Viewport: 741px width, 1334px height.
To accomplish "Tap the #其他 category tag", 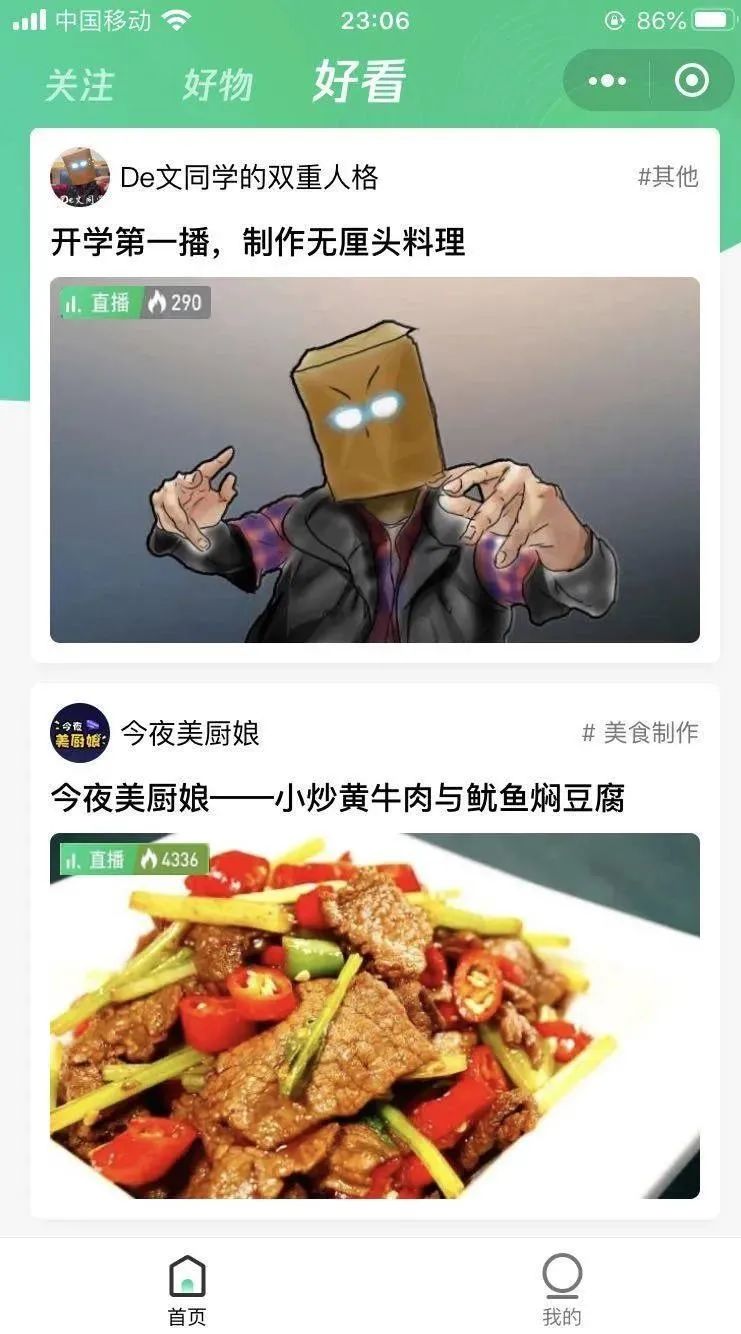I will pyautogui.click(x=668, y=177).
